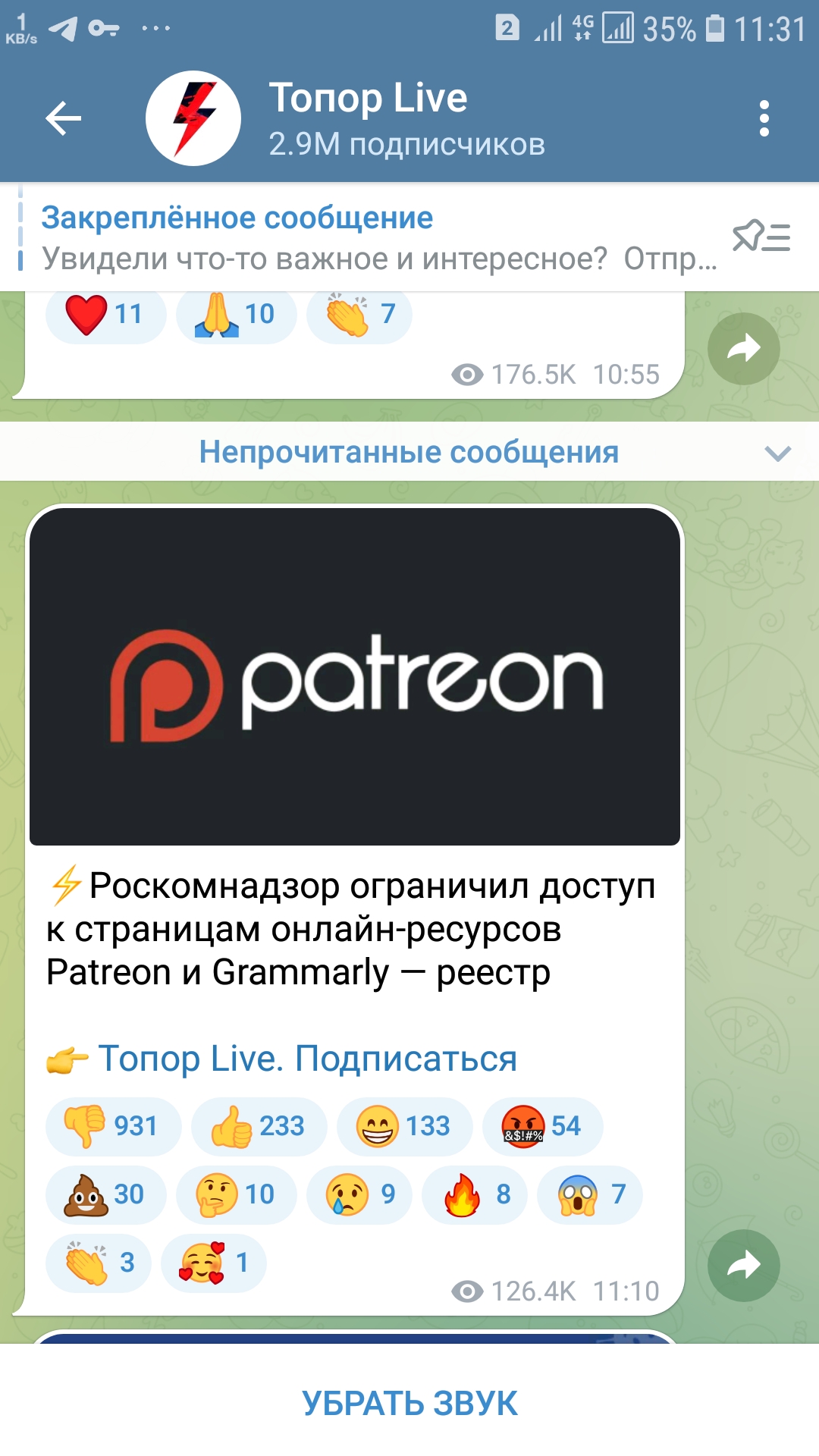Add thinking face reaction showing 10

pyautogui.click(x=237, y=1194)
